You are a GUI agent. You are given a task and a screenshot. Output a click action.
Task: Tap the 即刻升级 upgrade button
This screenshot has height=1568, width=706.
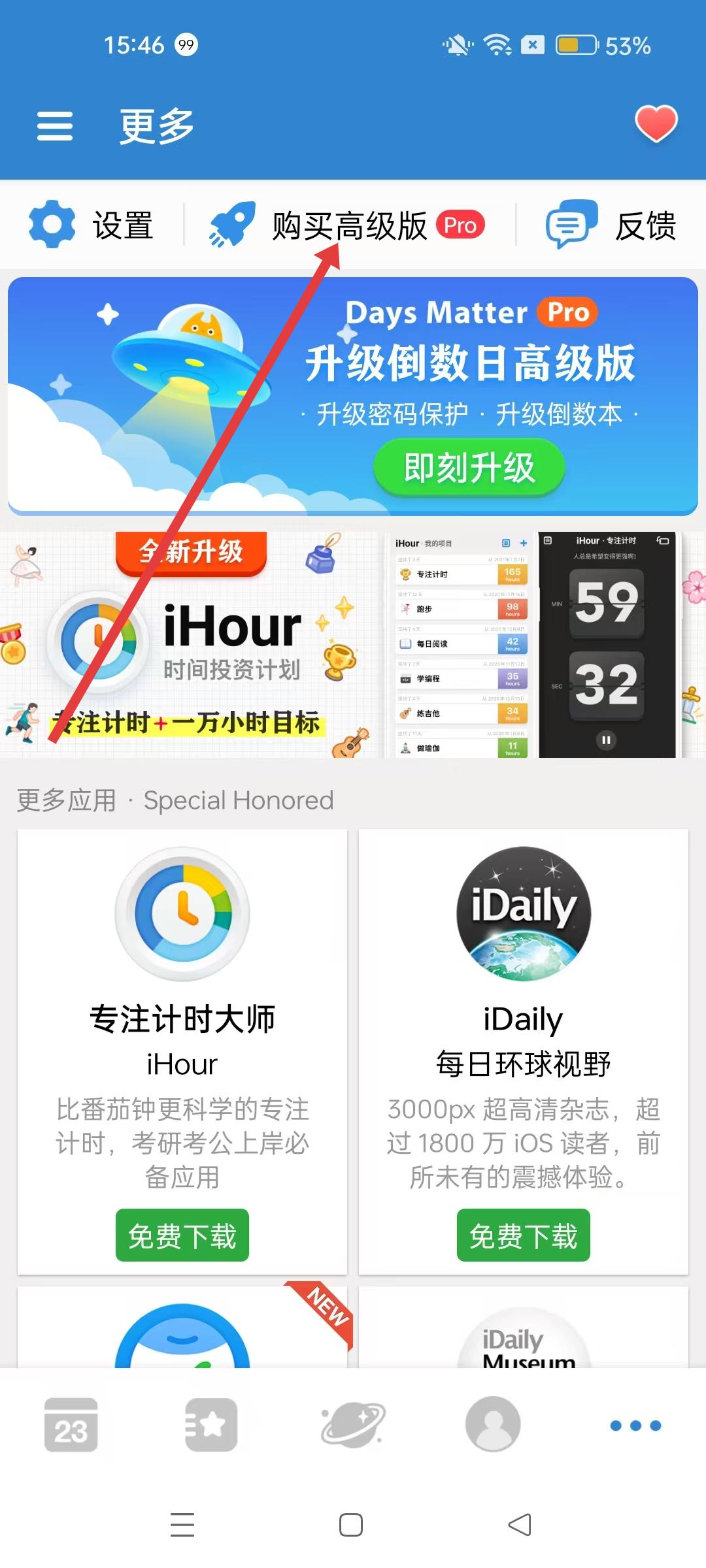(469, 468)
